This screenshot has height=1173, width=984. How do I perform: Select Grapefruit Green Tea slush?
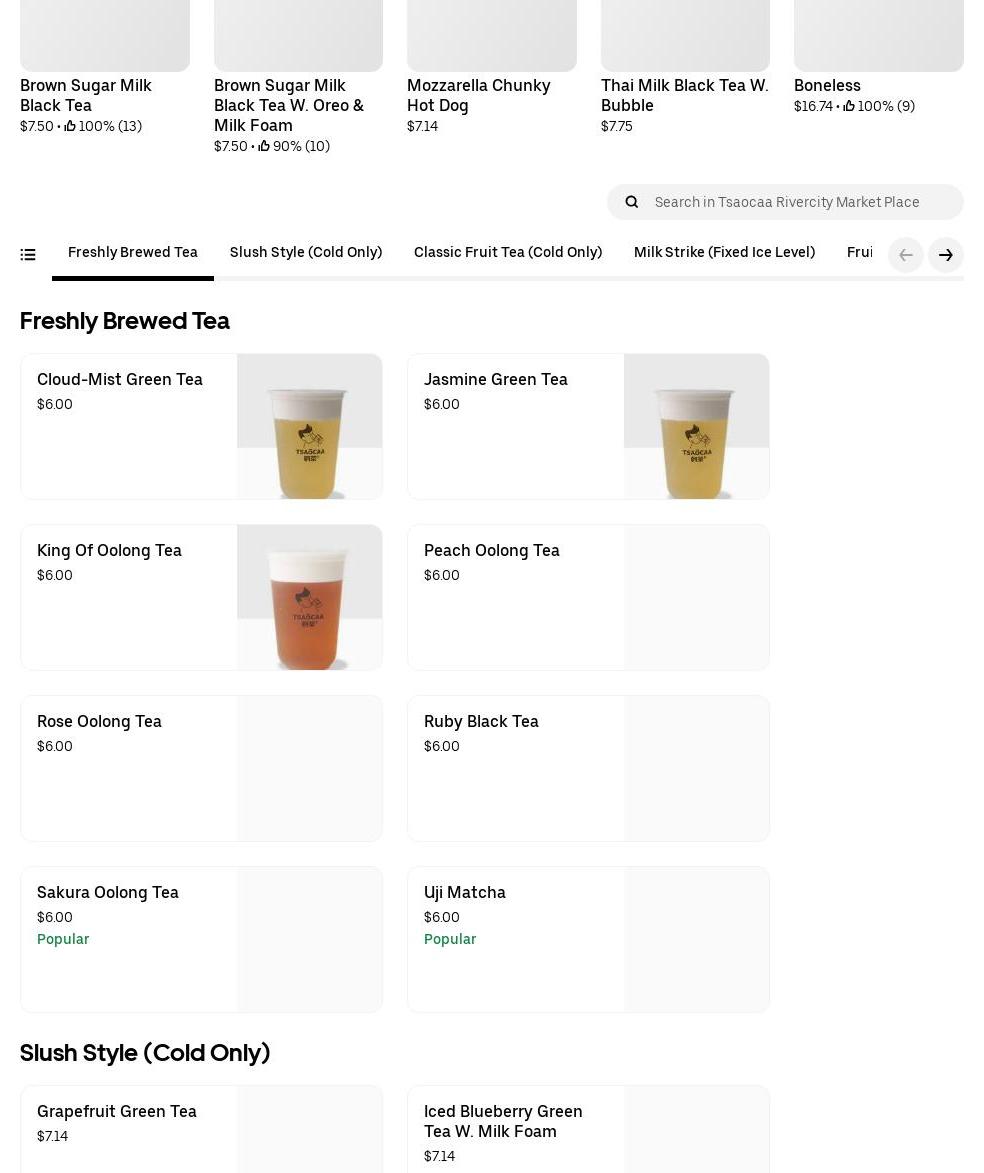pos(201,1130)
